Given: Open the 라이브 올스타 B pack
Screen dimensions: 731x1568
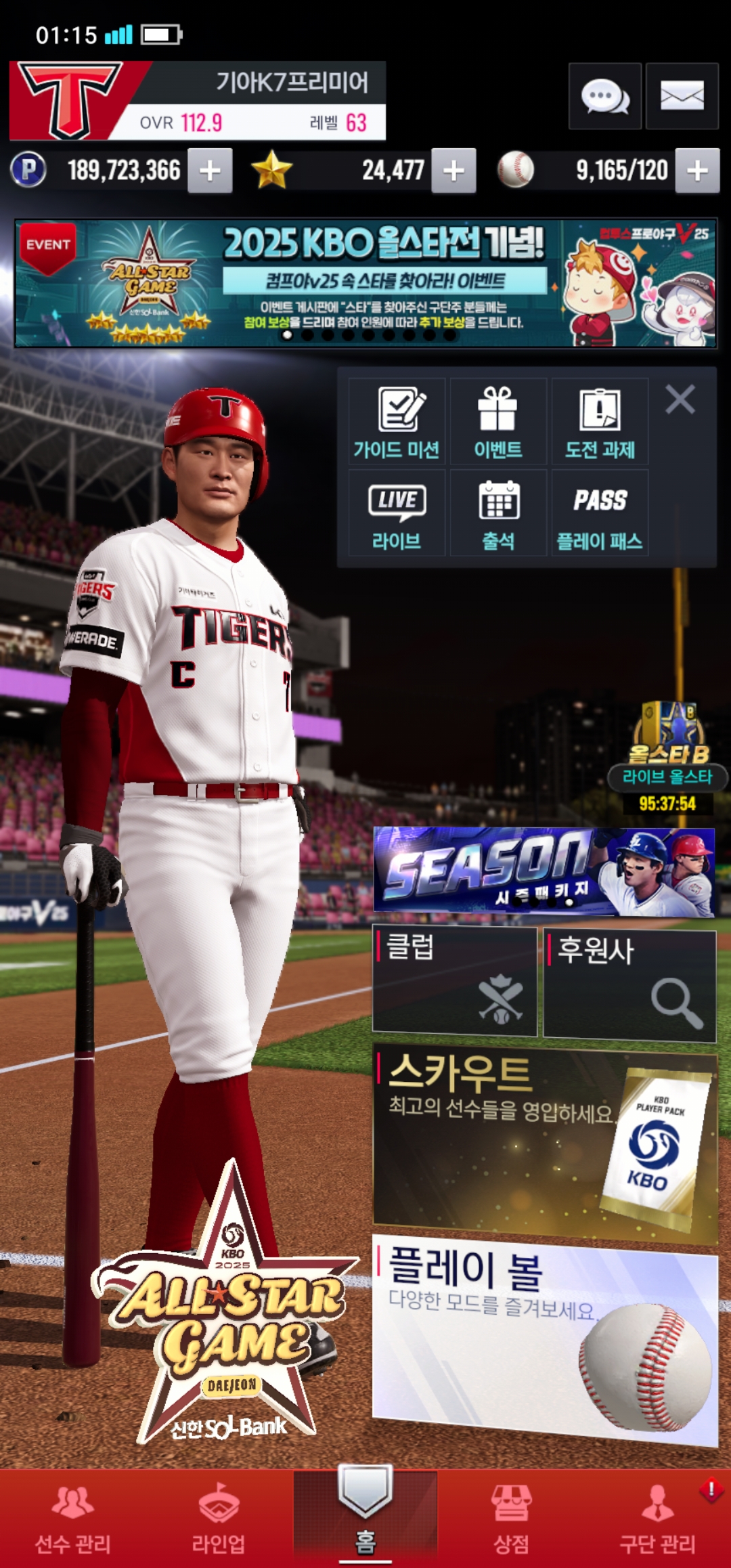Looking at the screenshot, I should (667, 757).
